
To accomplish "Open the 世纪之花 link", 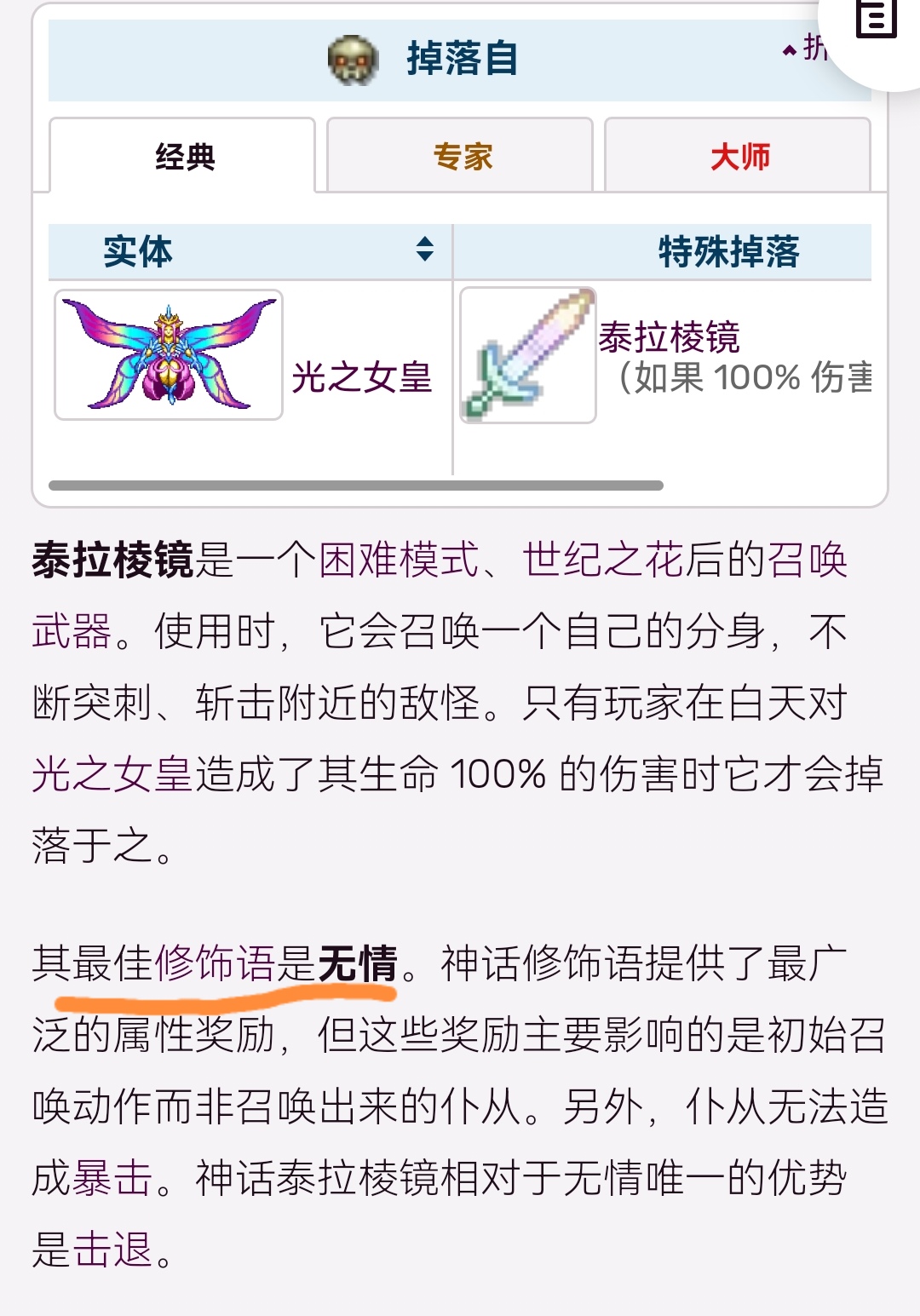I will pos(603,560).
